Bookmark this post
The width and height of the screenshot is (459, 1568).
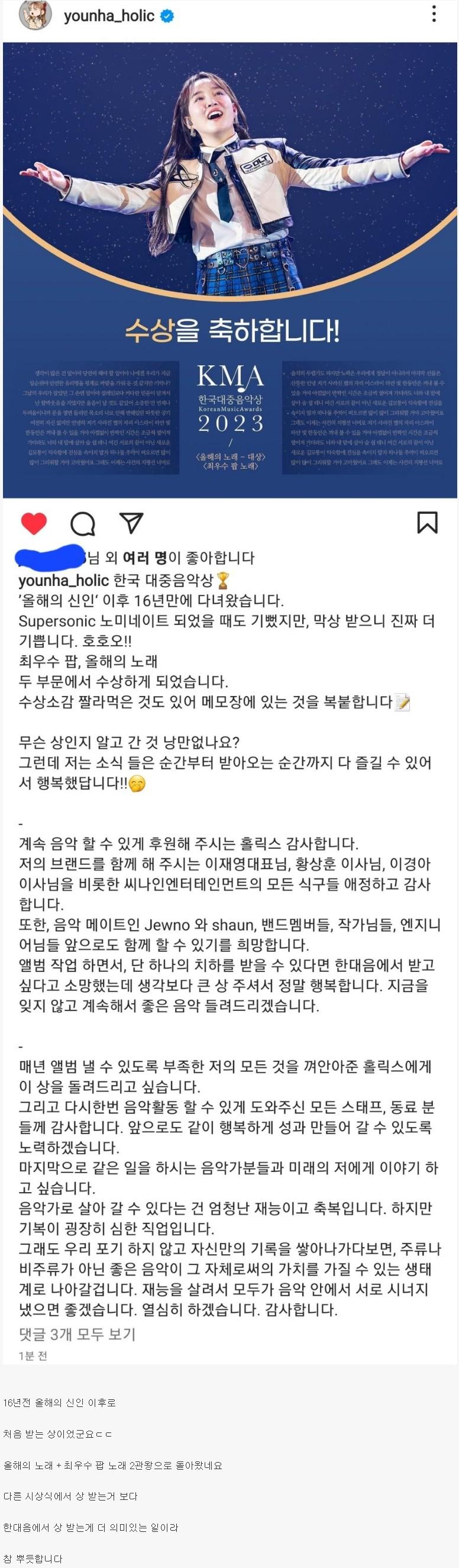click(x=427, y=522)
